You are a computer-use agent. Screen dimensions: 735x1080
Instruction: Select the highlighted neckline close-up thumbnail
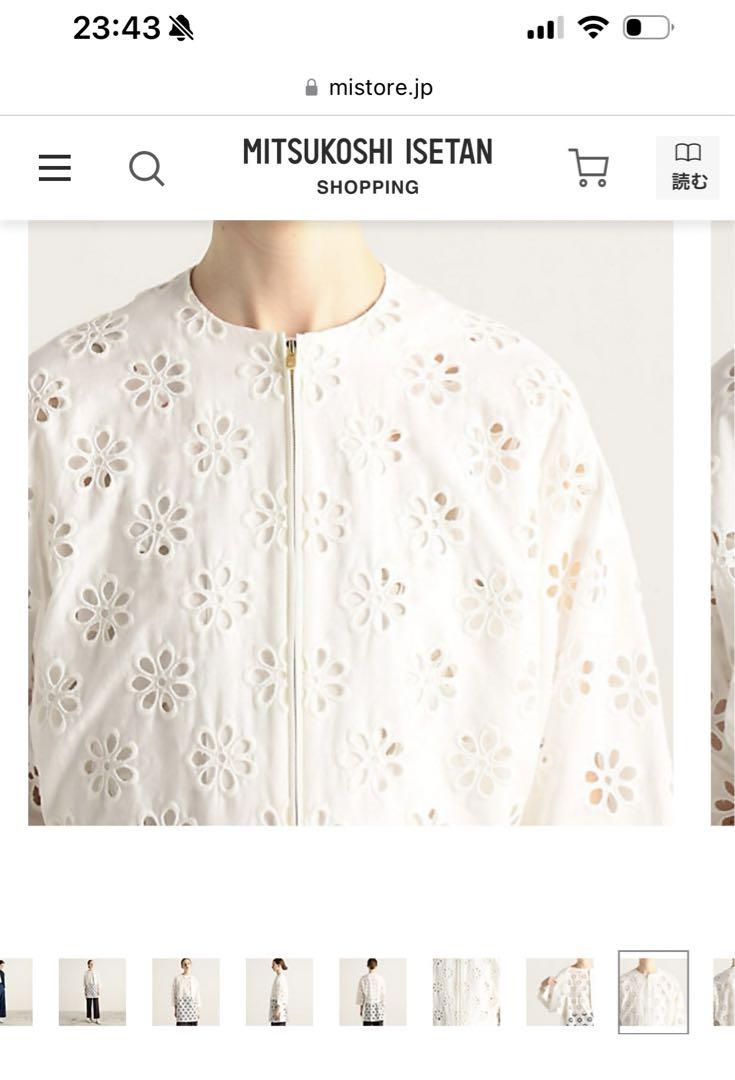pyautogui.click(x=653, y=991)
